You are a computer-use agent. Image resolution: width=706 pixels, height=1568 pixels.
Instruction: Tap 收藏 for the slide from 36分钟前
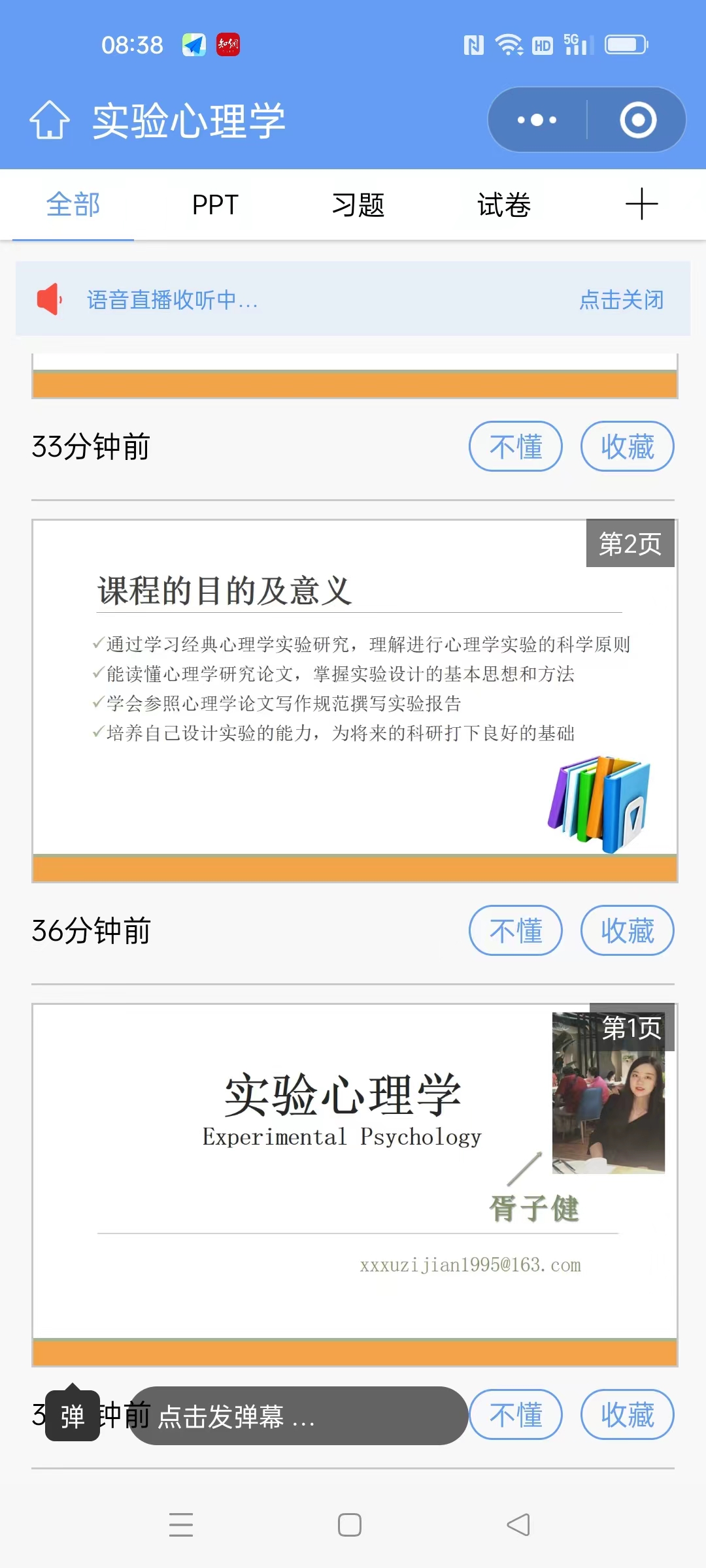click(627, 931)
